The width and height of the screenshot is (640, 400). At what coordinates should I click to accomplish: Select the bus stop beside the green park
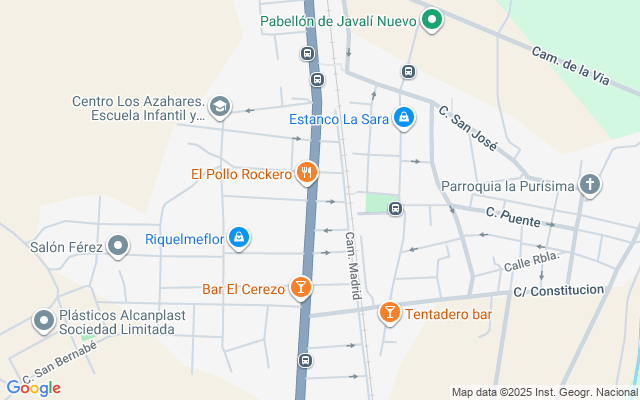click(395, 209)
